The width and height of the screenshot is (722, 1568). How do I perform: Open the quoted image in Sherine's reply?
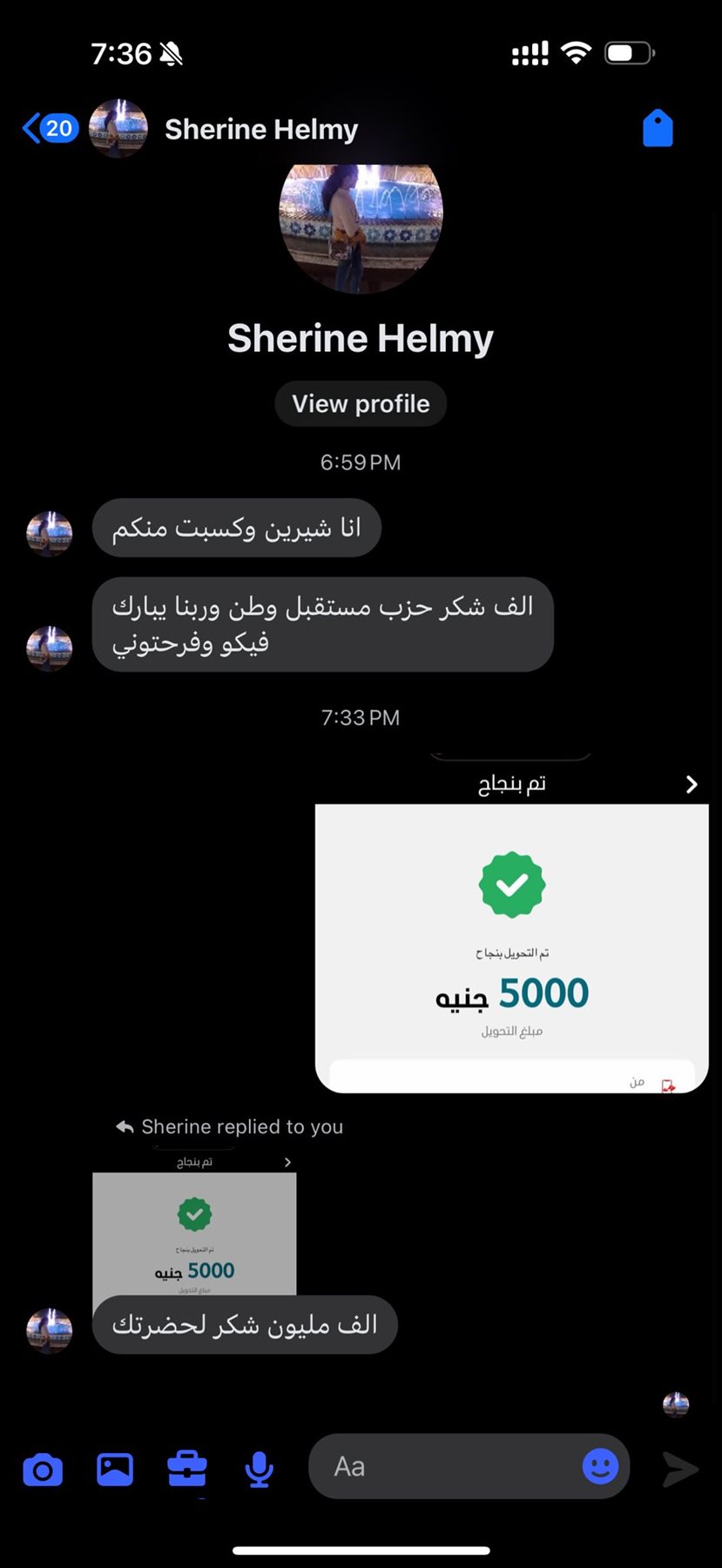pos(194,1228)
